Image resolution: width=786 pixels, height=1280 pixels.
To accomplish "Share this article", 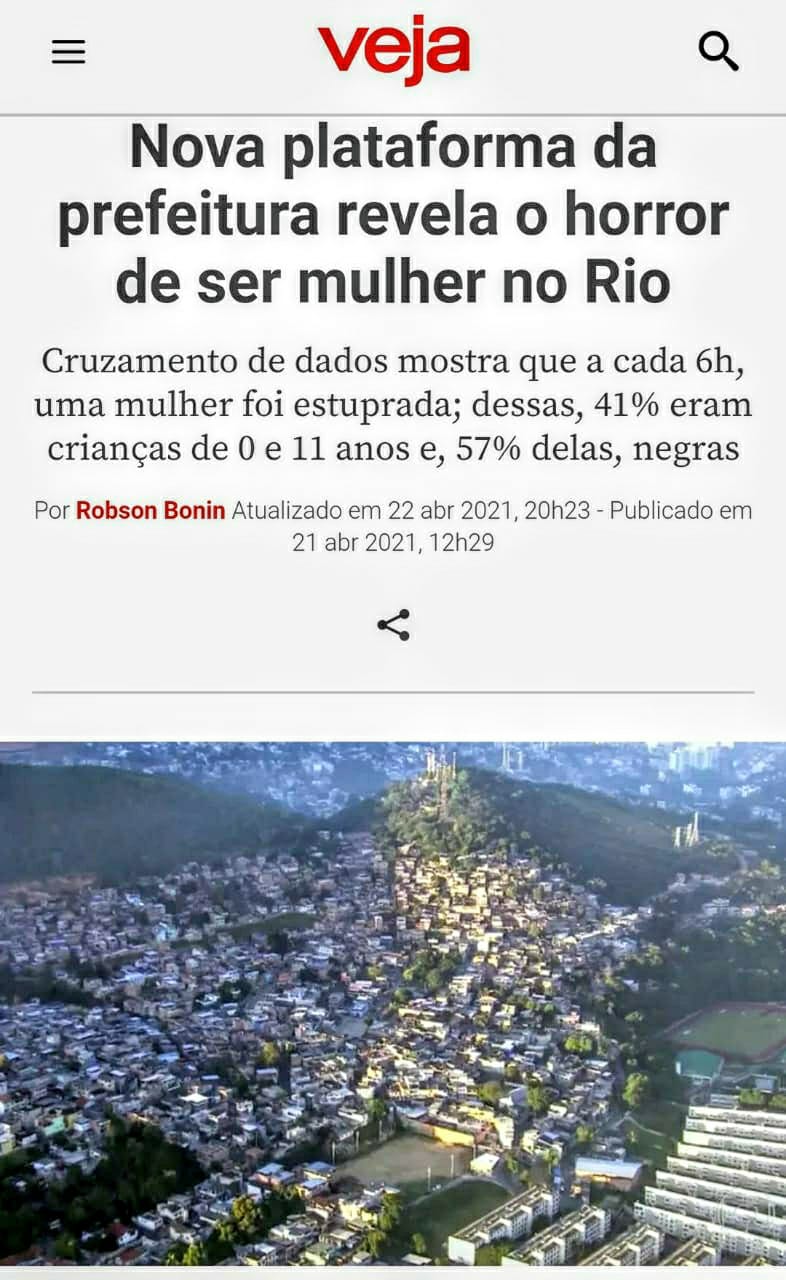I will 393,625.
